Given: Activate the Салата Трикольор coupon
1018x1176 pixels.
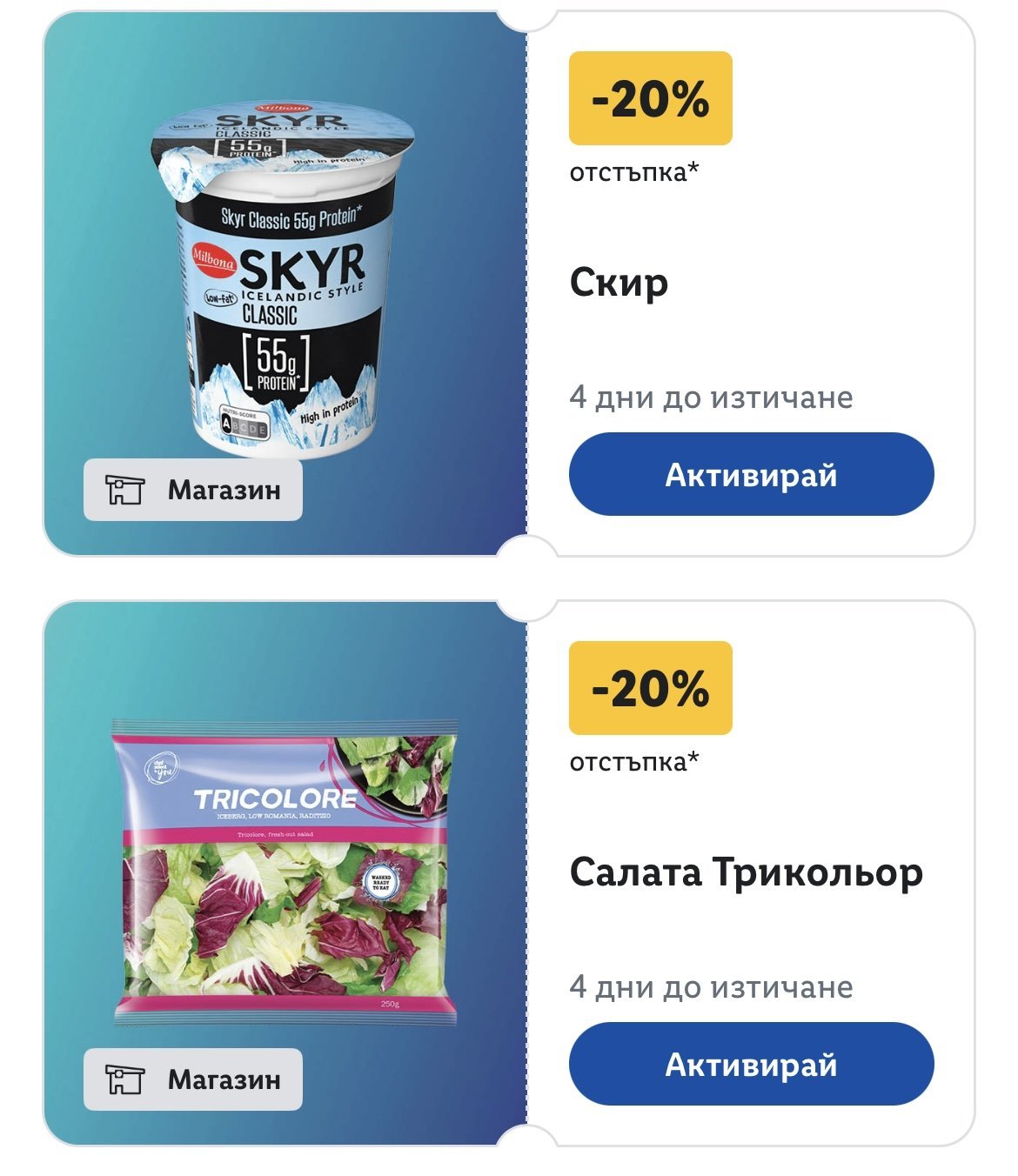Looking at the screenshot, I should [751, 1064].
